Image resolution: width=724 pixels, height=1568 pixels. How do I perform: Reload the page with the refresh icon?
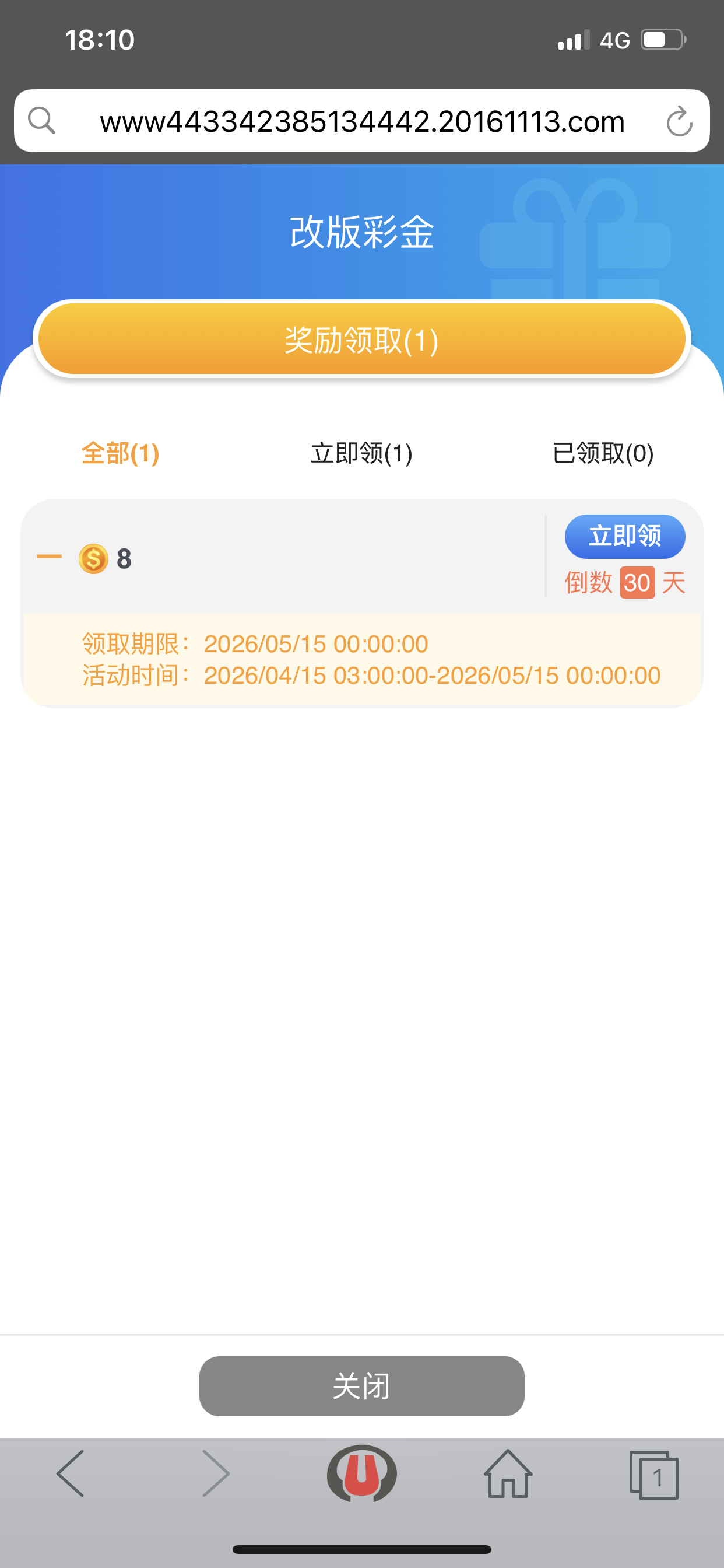tap(679, 122)
